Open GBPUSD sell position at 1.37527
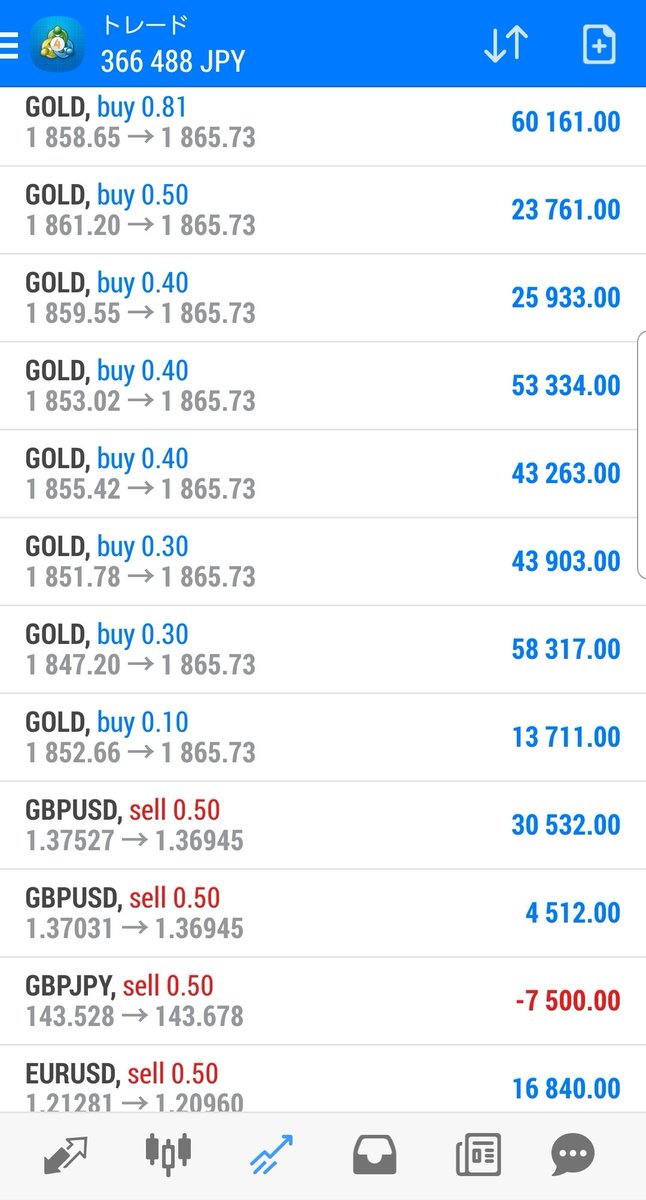 coord(322,825)
